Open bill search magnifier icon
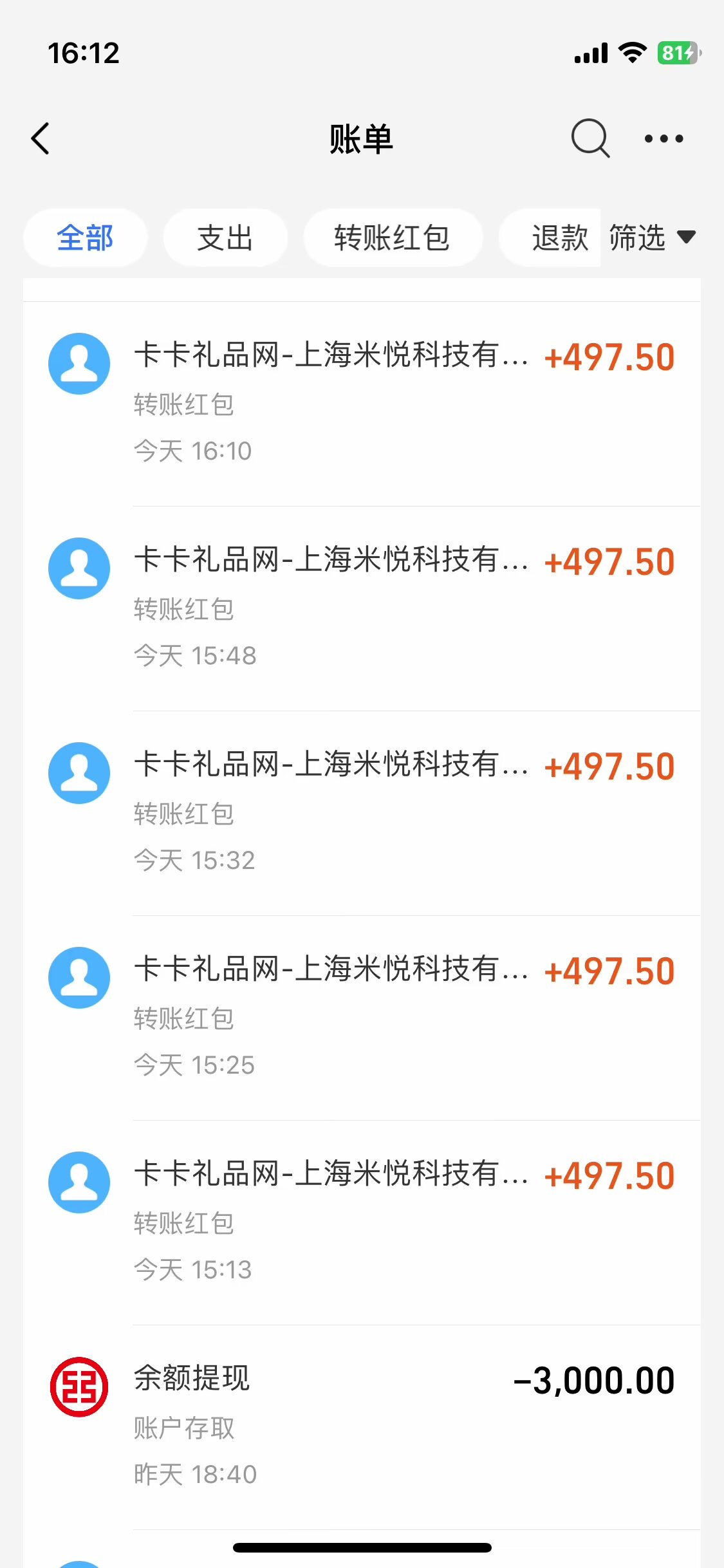The width and height of the screenshot is (724, 1568). click(589, 138)
